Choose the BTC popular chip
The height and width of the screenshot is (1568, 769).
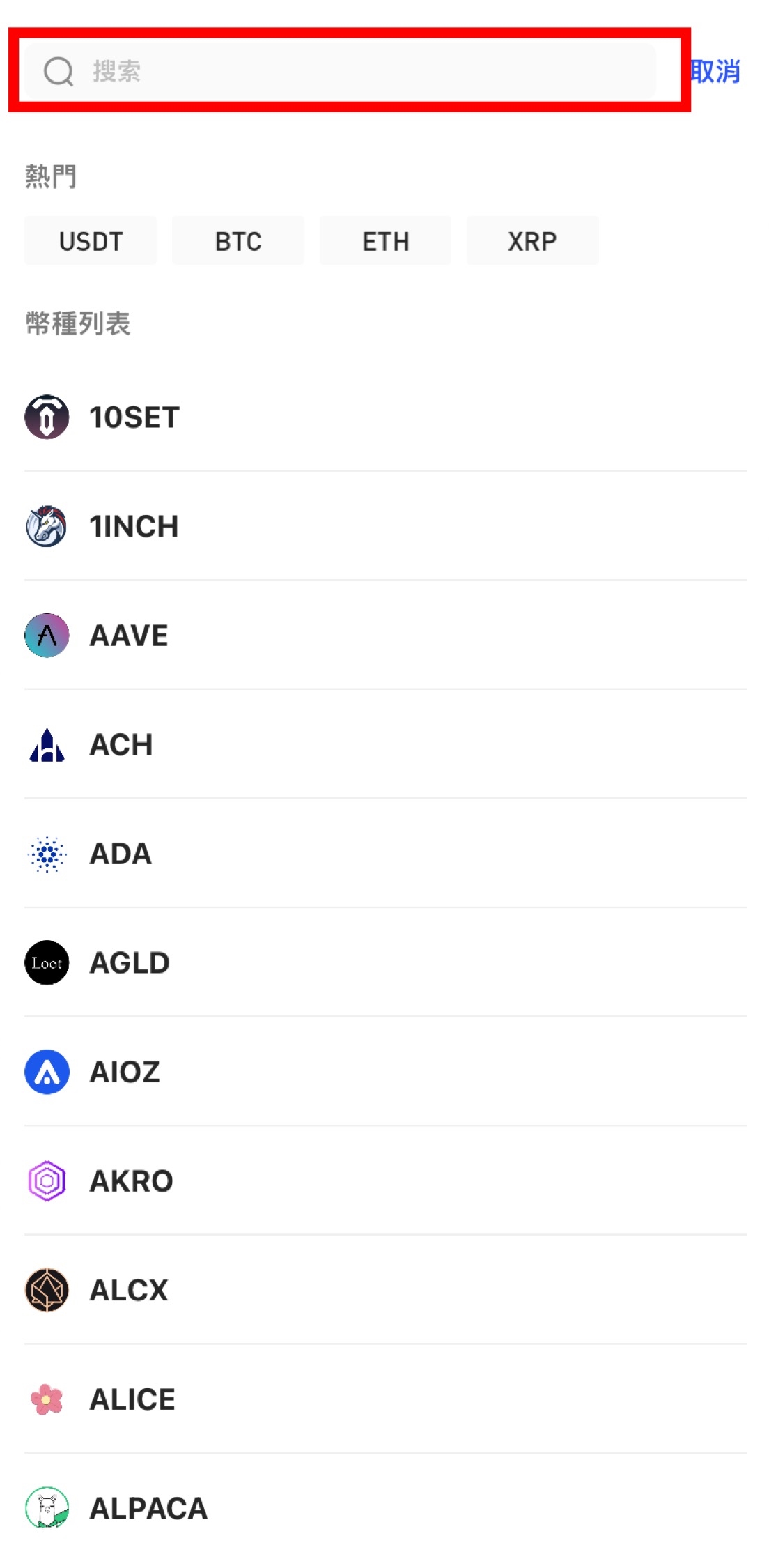(x=238, y=241)
